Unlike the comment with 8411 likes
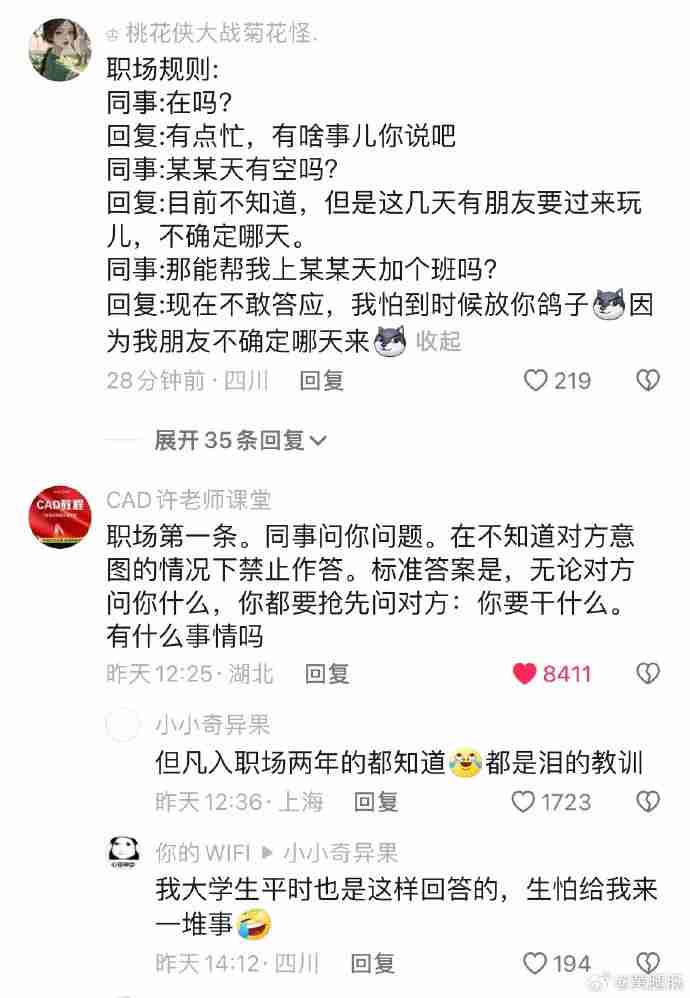 click(x=525, y=674)
